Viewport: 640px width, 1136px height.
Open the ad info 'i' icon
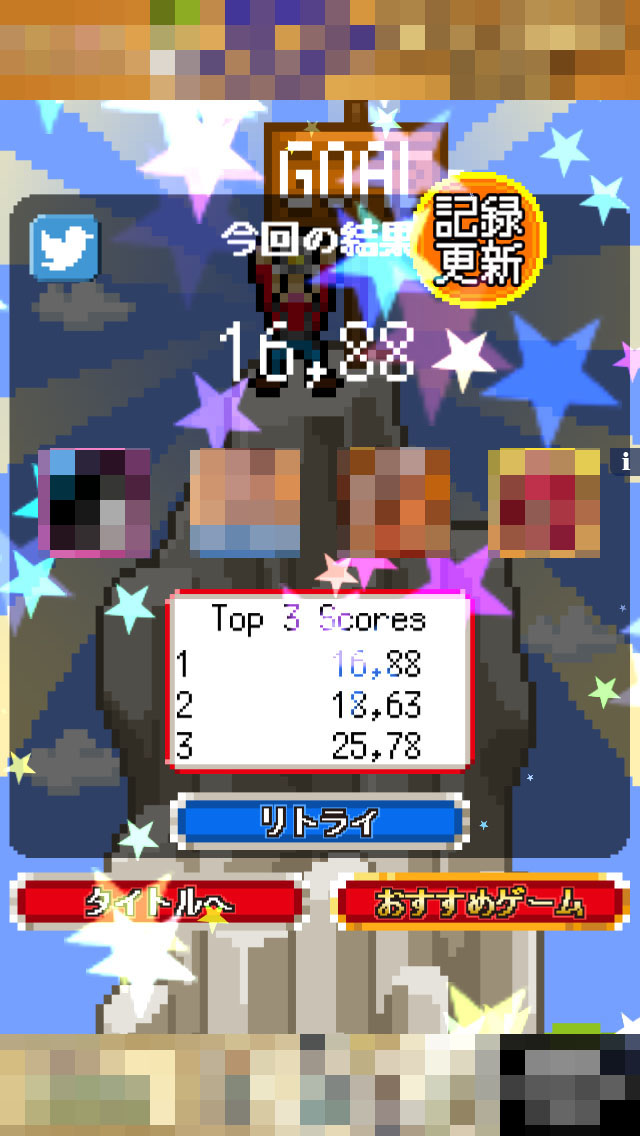point(625,461)
